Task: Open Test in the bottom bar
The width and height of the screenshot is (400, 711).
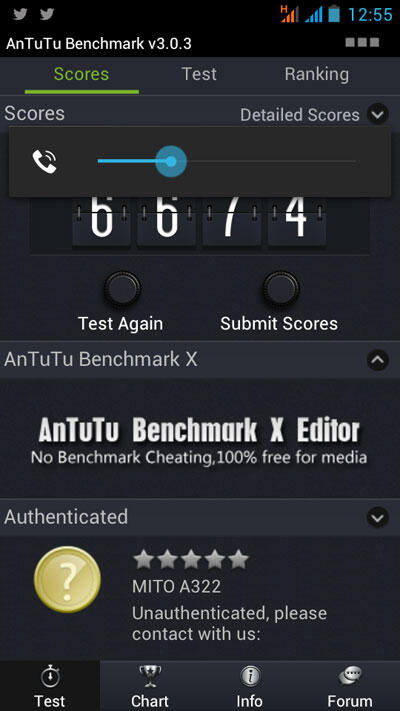Action: [50, 686]
